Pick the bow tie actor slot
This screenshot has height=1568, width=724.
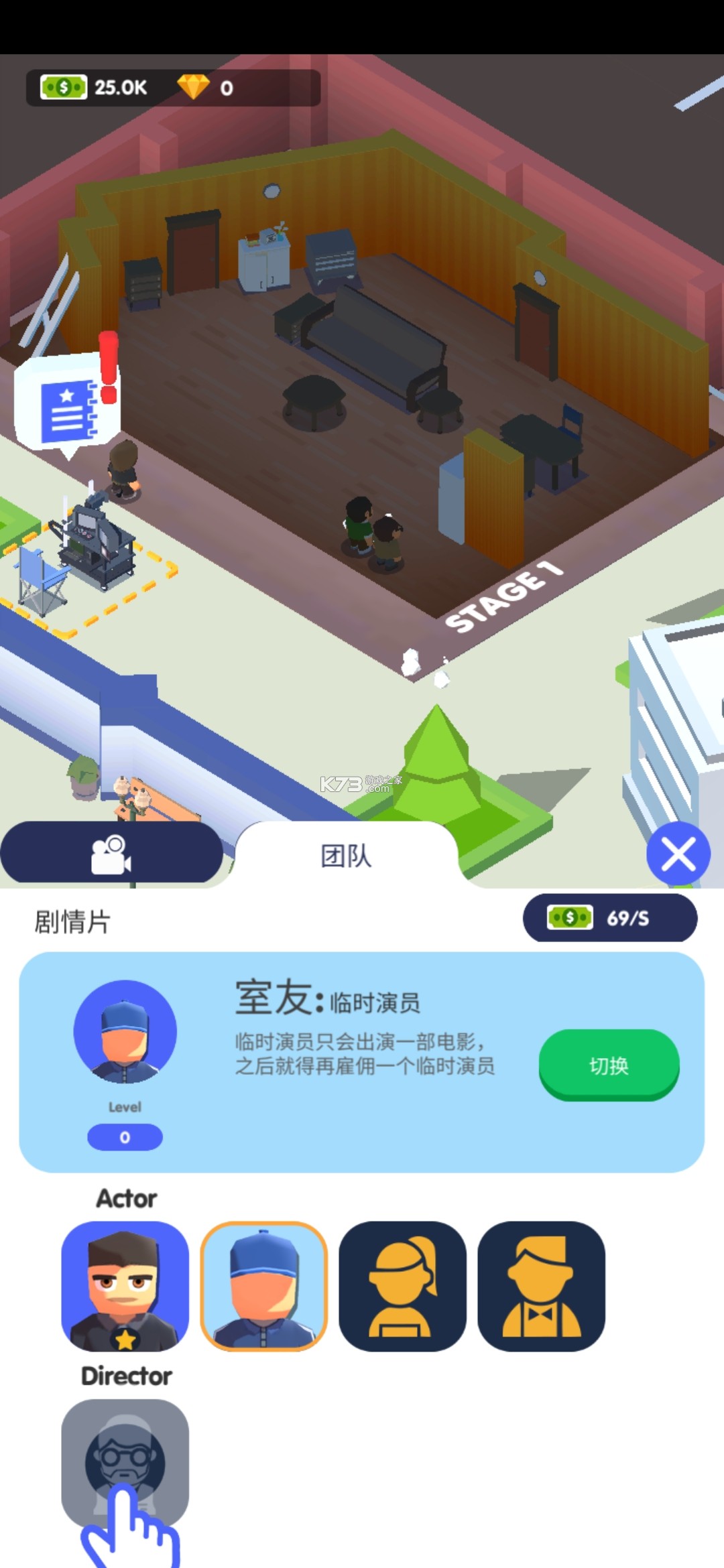(x=541, y=1285)
